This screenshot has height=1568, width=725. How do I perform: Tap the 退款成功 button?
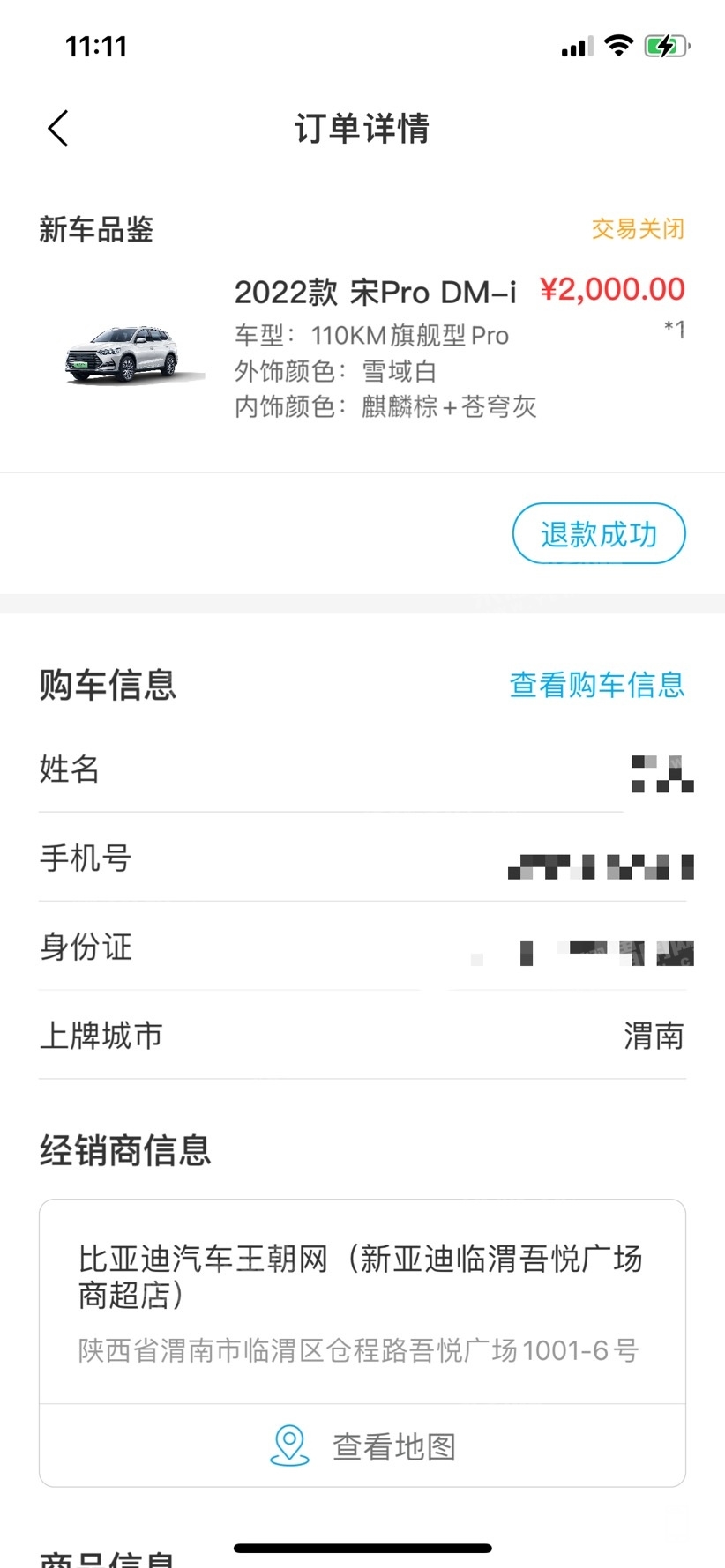[599, 533]
